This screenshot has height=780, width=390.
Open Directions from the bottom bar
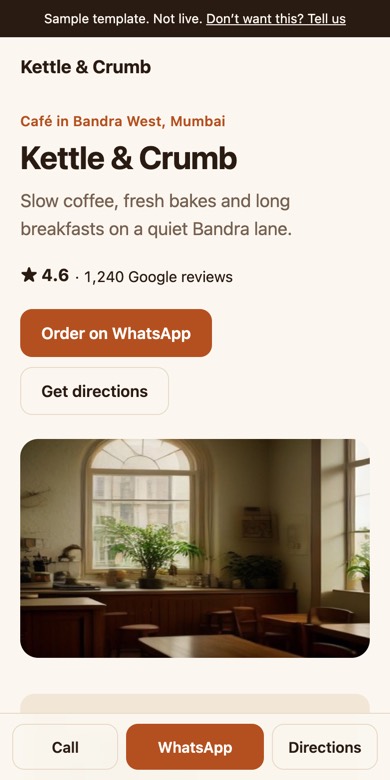[x=325, y=747]
